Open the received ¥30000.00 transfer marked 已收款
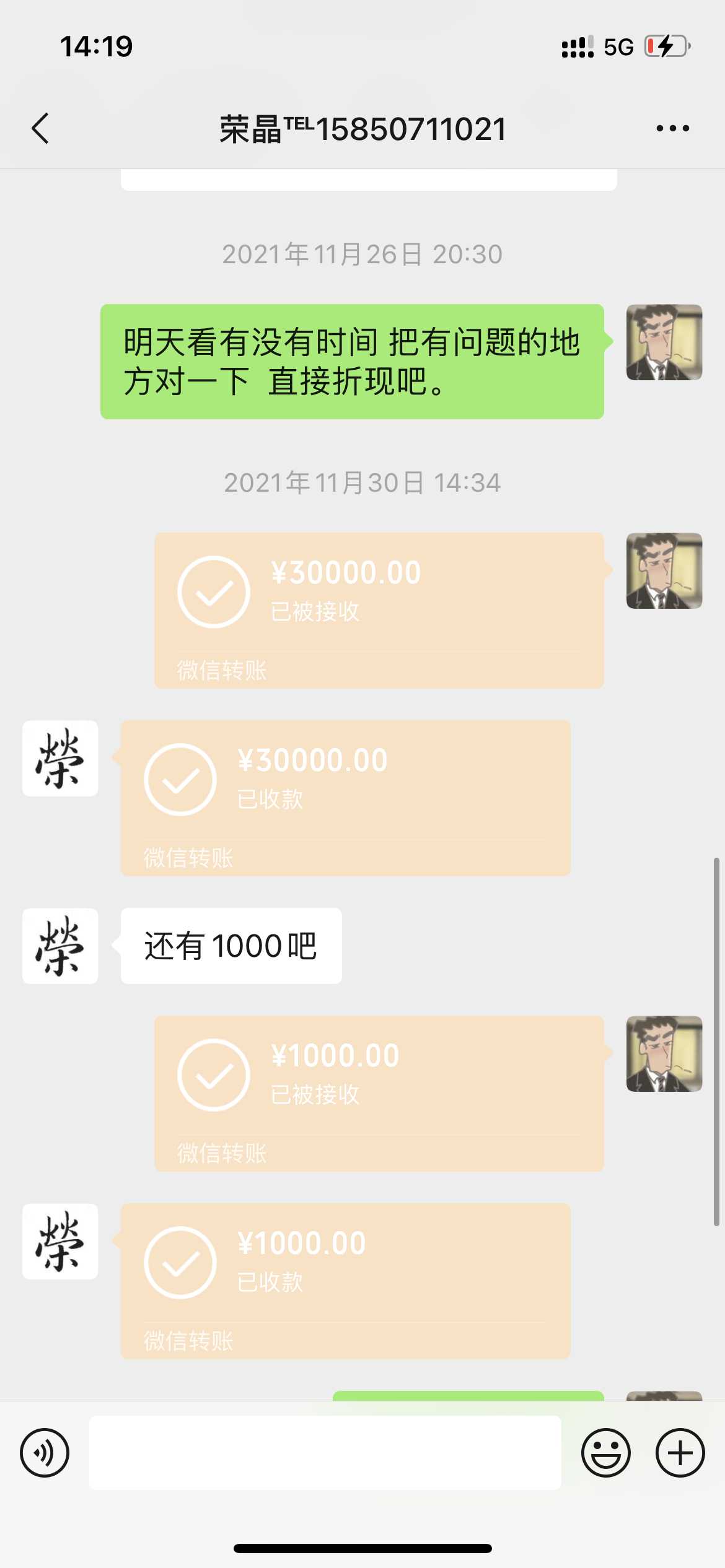The height and width of the screenshot is (1568, 725). coord(345,798)
